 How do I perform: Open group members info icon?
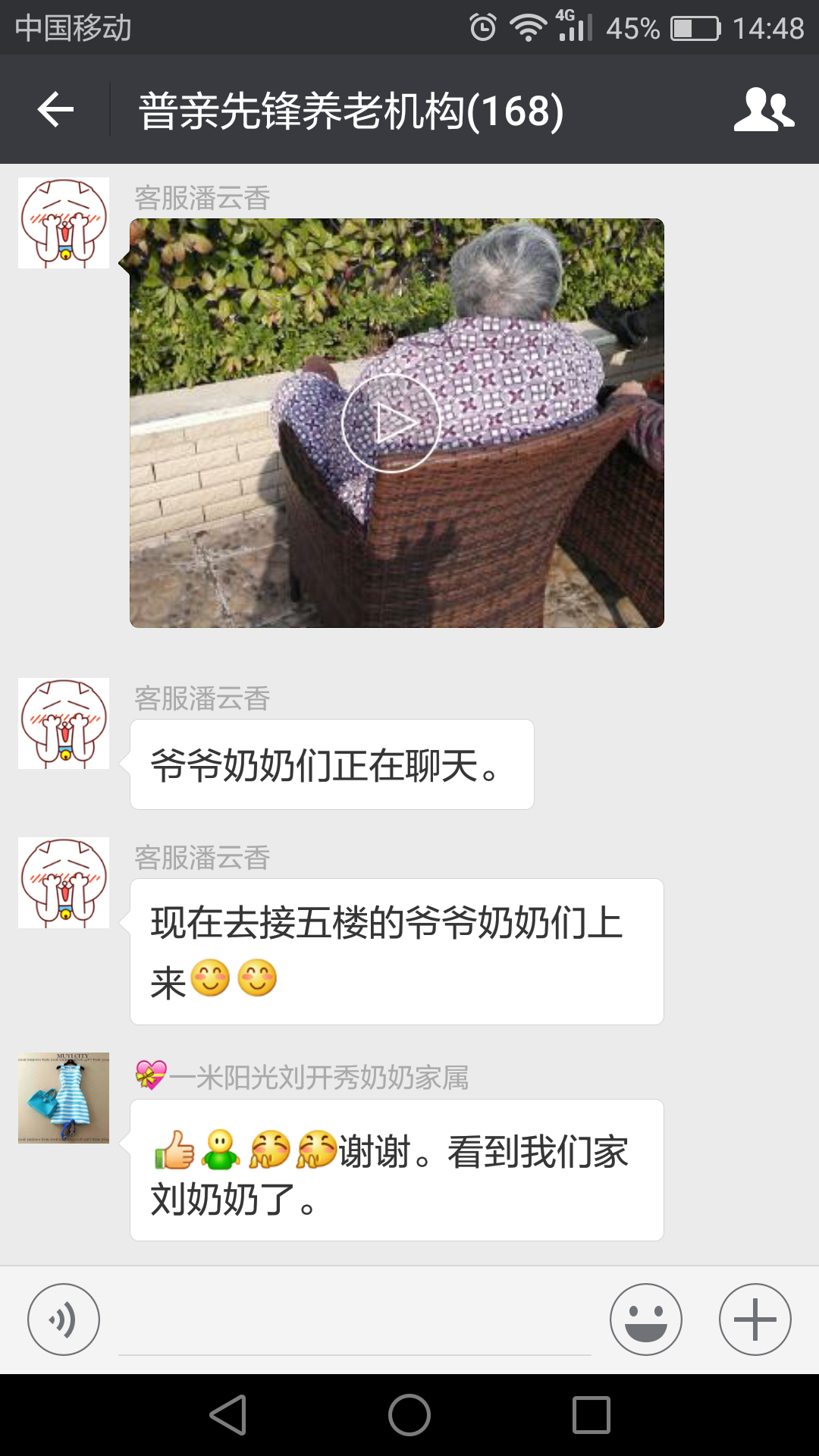(764, 110)
